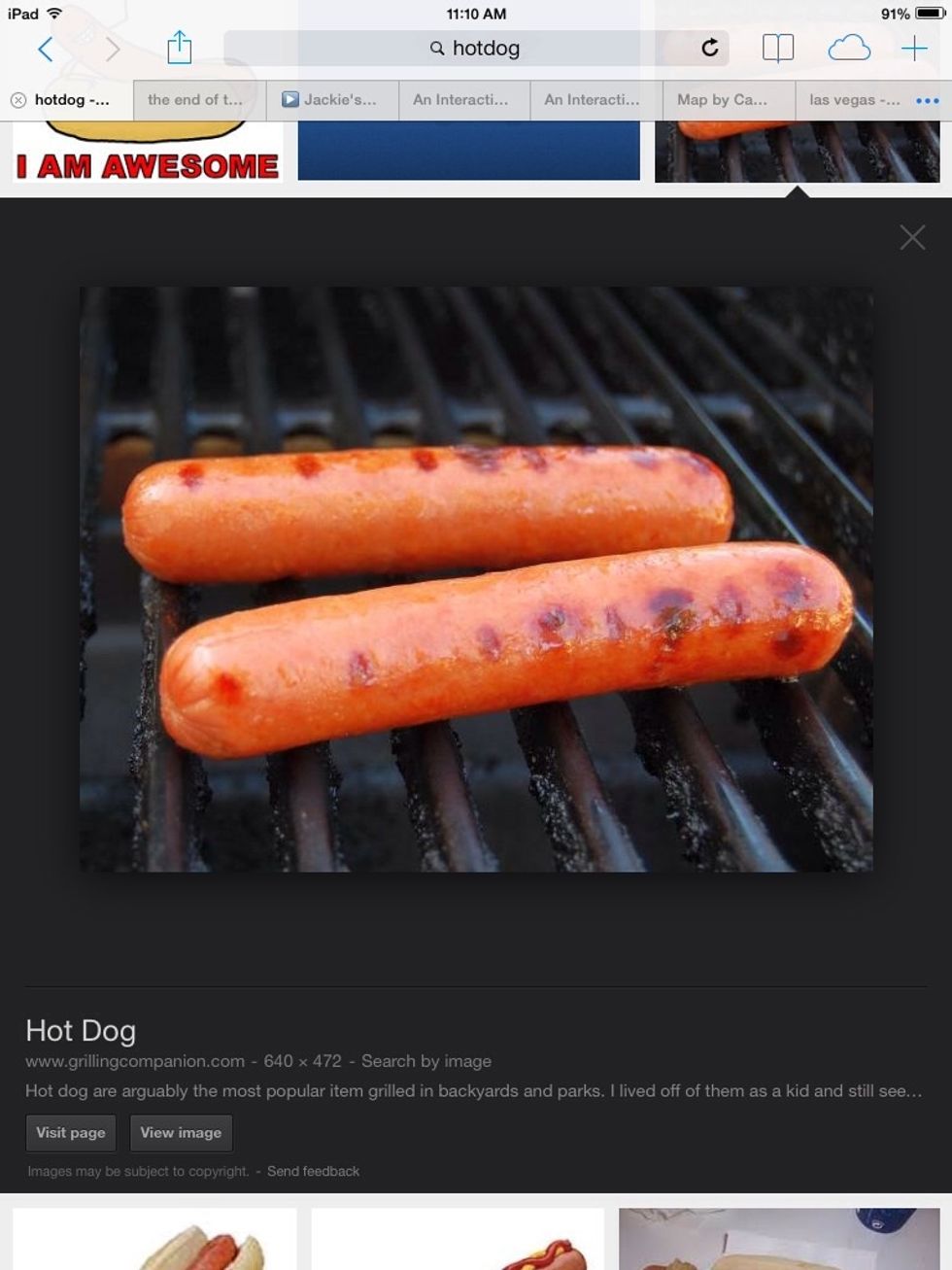Dismiss the image preview panel
This screenshot has width=952, height=1270.
coord(912,237)
